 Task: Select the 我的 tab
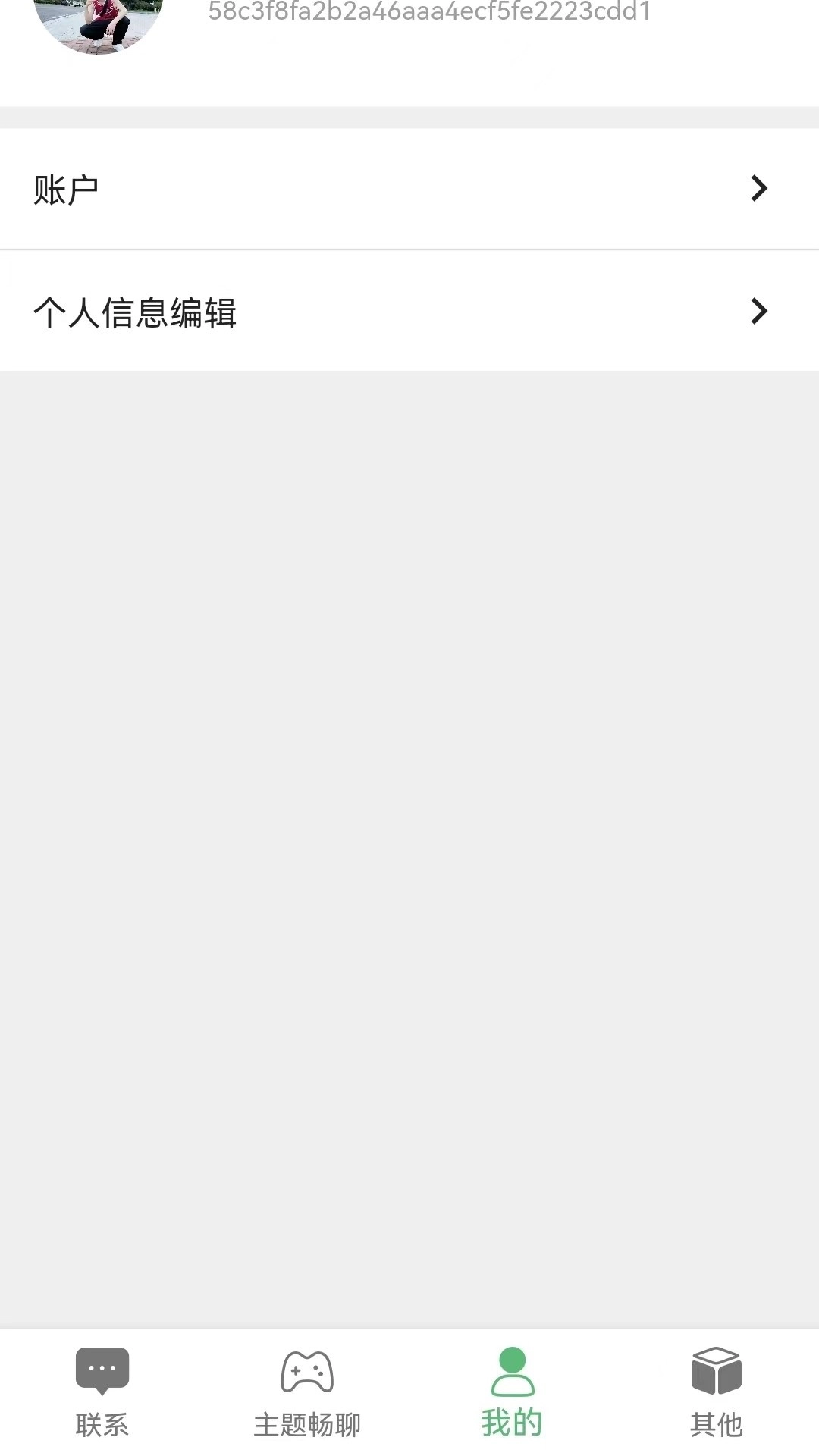[x=512, y=1392]
